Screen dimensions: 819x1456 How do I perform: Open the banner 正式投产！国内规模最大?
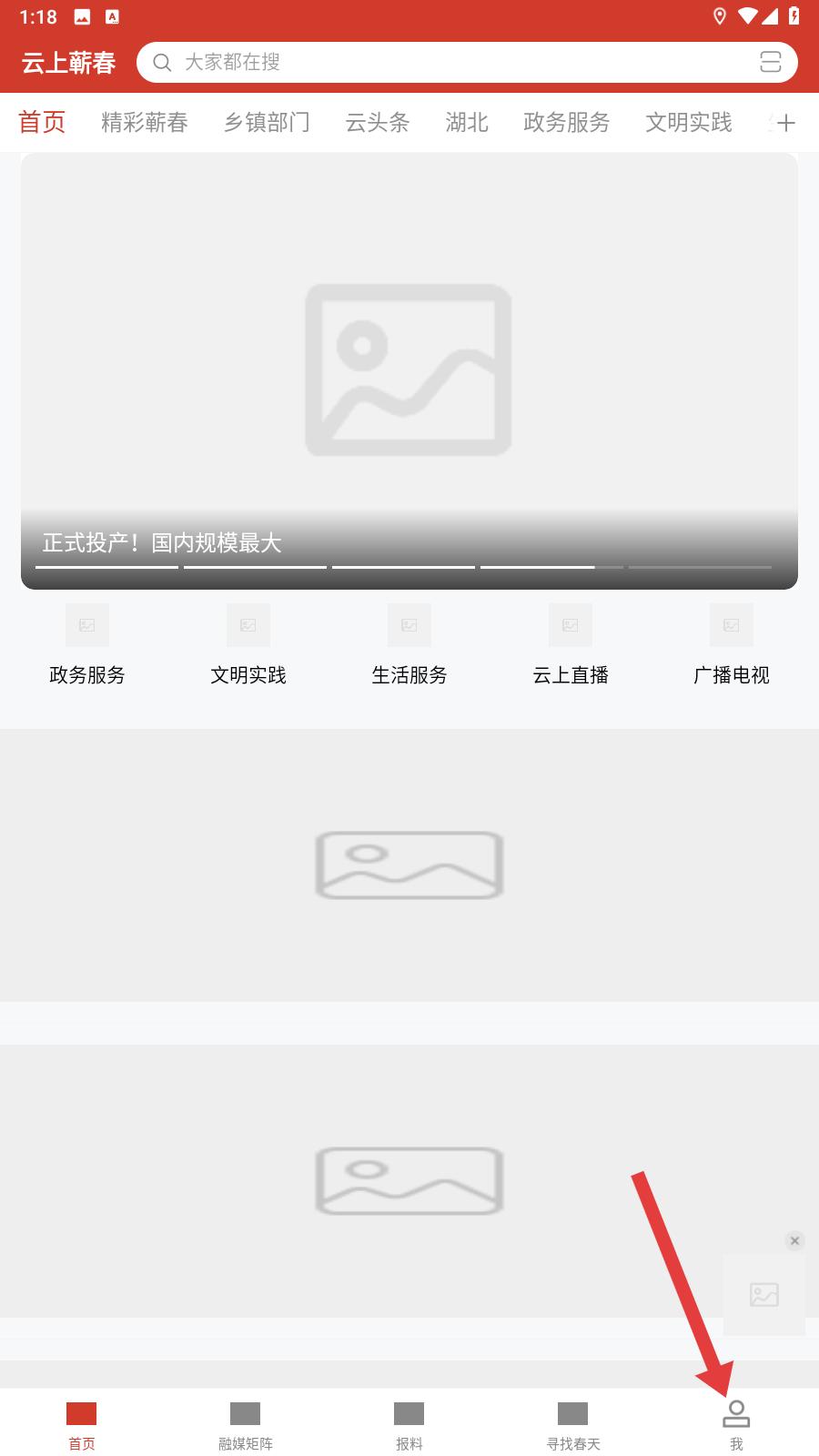[409, 371]
